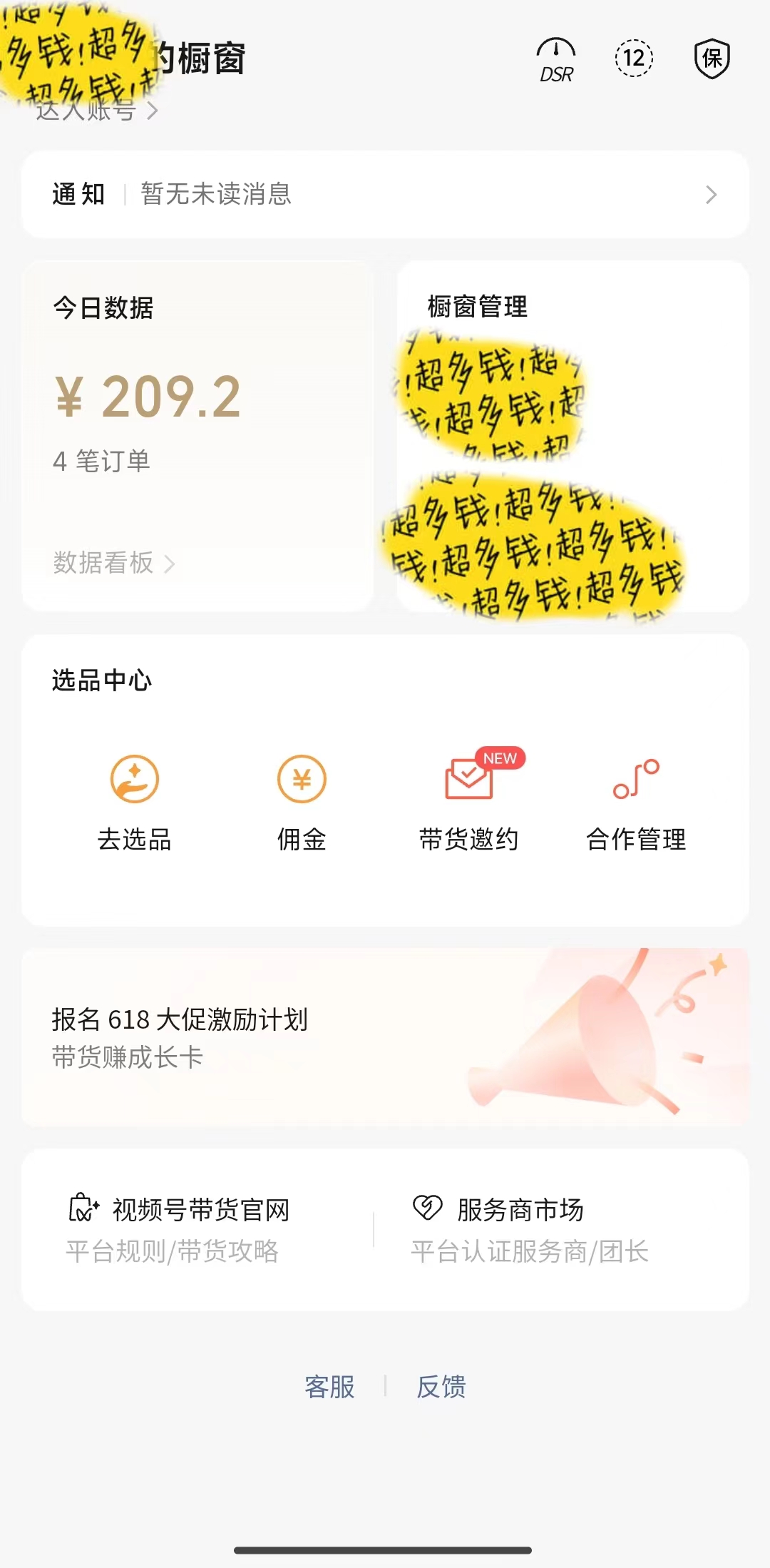The image size is (770, 1568).
Task: Visit 视频号带货官网
Action: 180,1228
